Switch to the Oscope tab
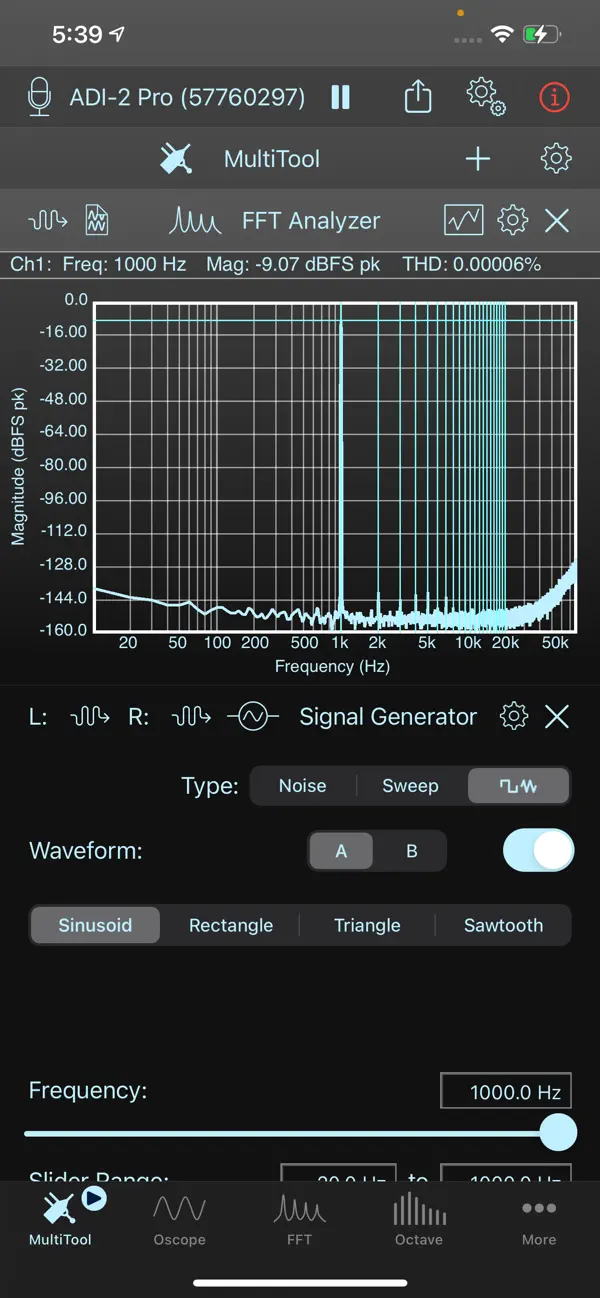600x1298 pixels. click(179, 1221)
